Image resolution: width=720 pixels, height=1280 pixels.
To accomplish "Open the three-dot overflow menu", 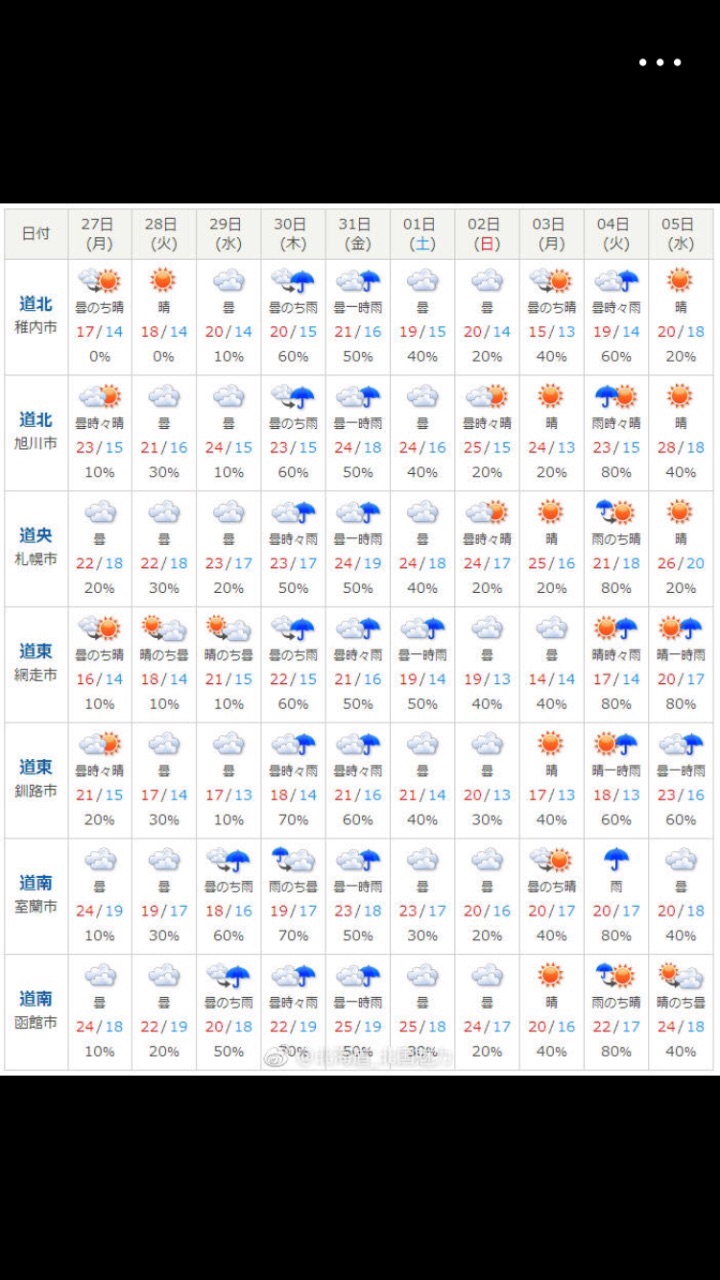I will [660, 62].
